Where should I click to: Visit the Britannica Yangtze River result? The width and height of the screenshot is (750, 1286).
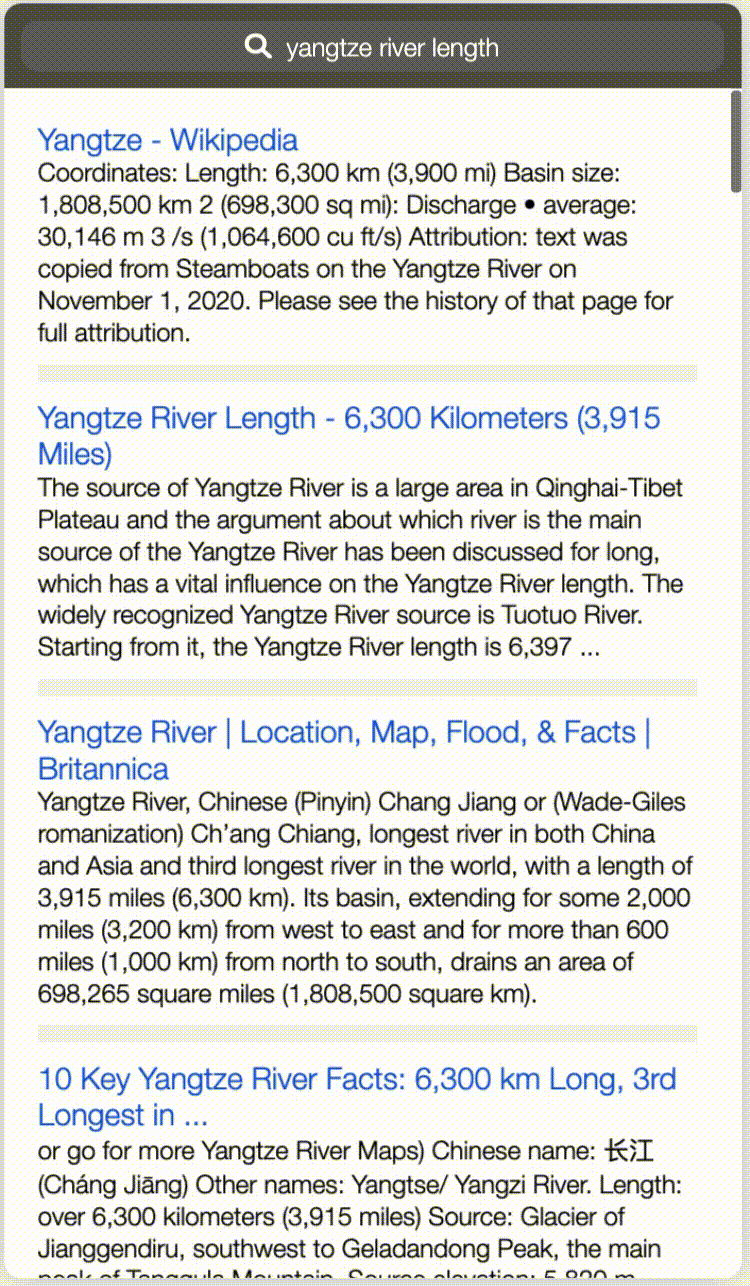pos(344,733)
